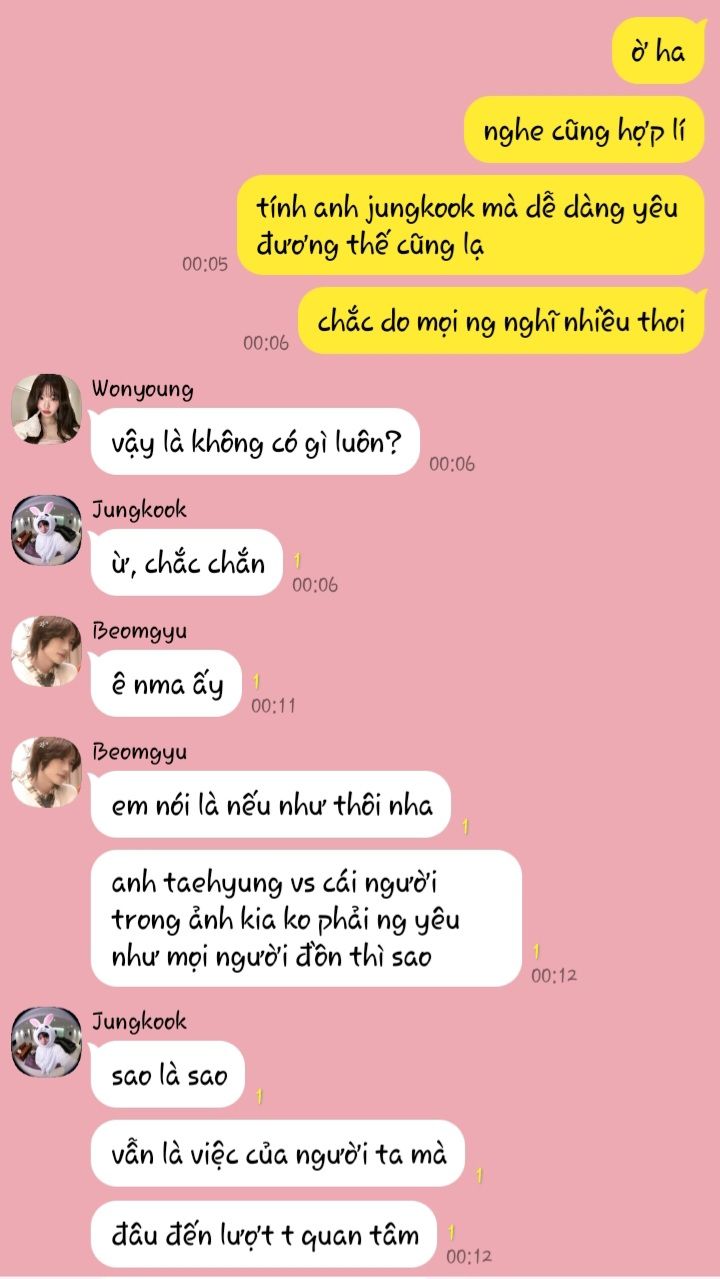Image resolution: width=720 pixels, height=1279 pixels.
Task: View Beomgyu's avatar next to "em nói là nếu như"
Action: pos(46,772)
